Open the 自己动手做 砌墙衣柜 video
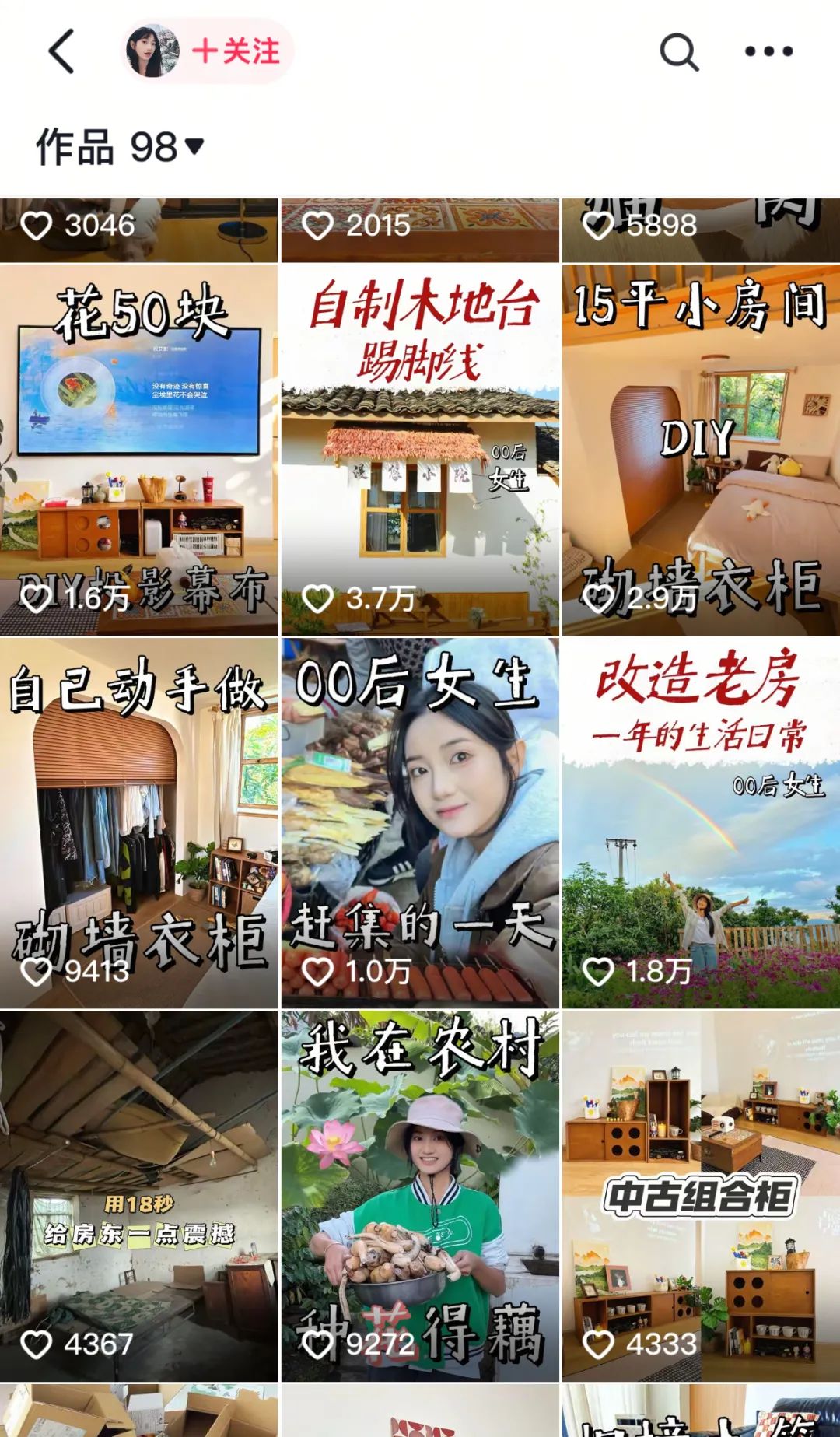This screenshot has height=1437, width=840. [138, 822]
